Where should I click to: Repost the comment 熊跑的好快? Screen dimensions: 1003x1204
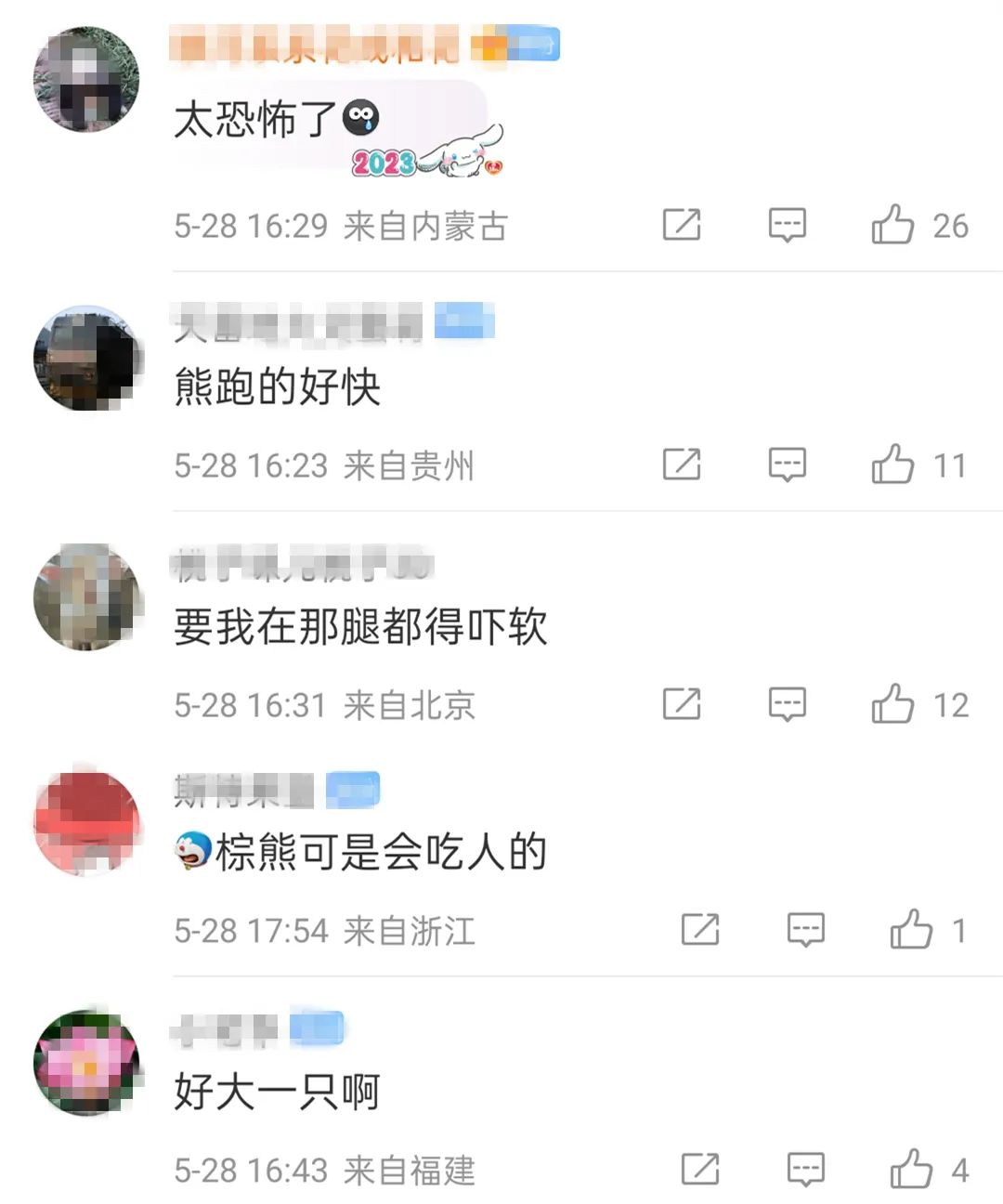click(x=681, y=465)
